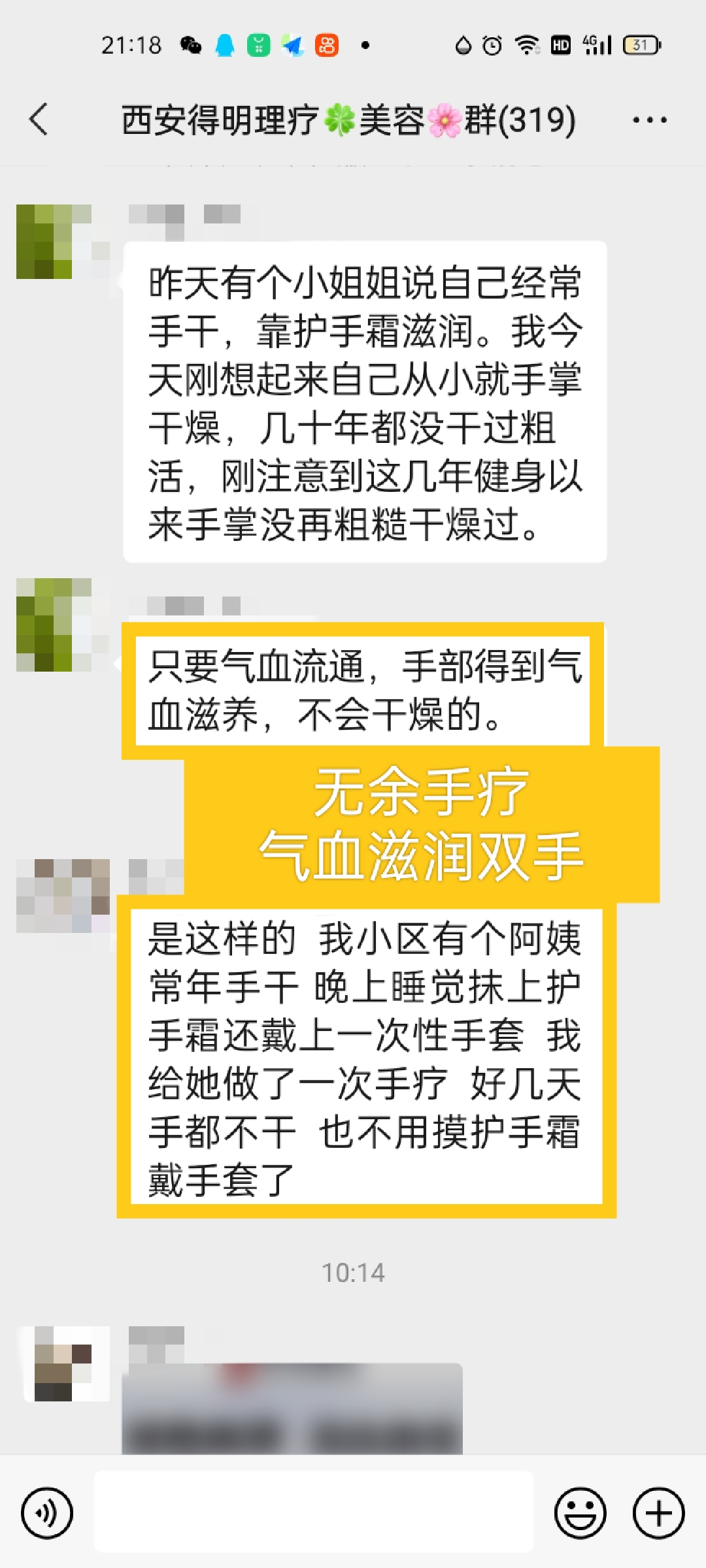Open the group chat's three-dot menu
Image resolution: width=706 pixels, height=1568 pixels.
click(649, 120)
